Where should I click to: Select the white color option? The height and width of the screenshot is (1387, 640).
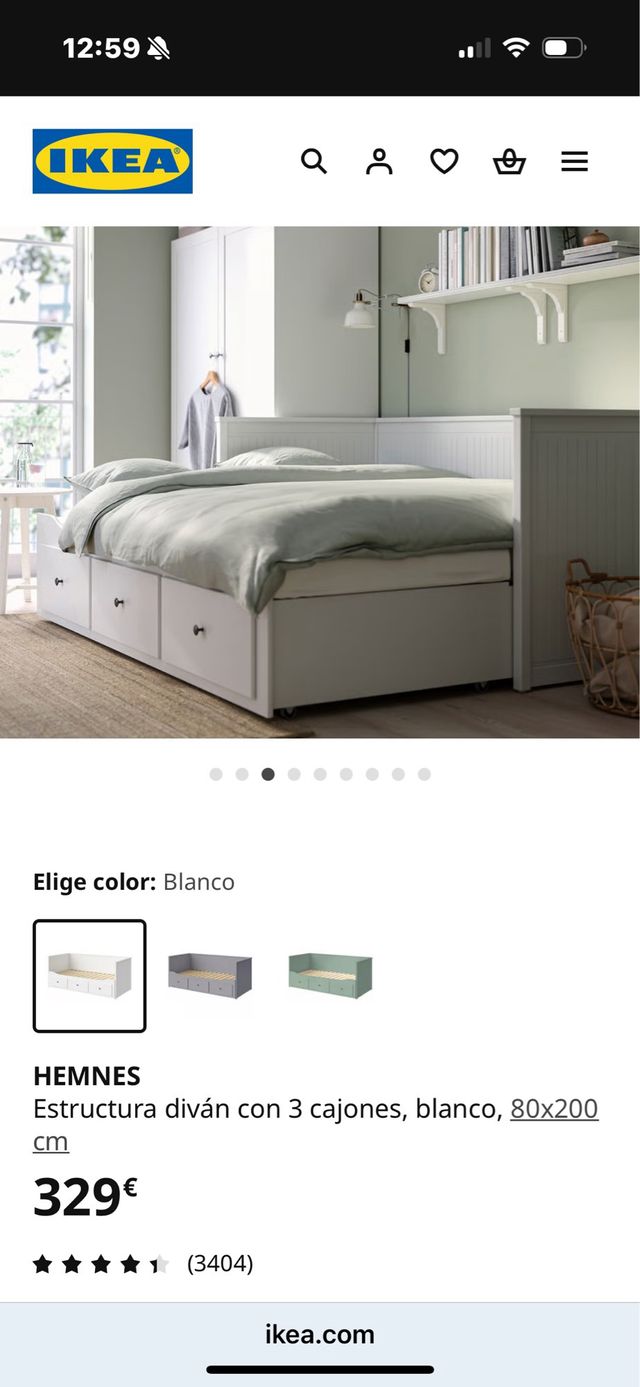coord(90,975)
